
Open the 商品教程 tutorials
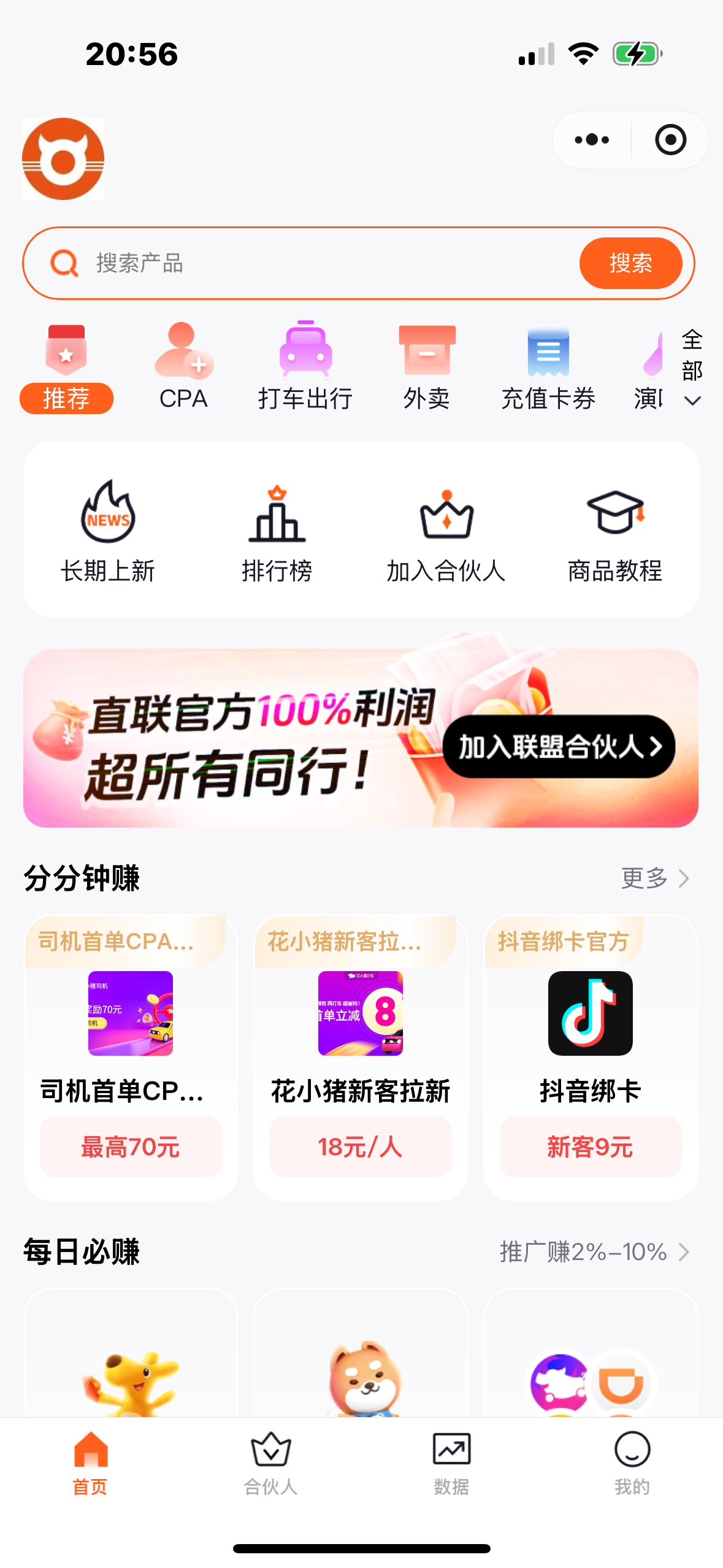coord(615,531)
